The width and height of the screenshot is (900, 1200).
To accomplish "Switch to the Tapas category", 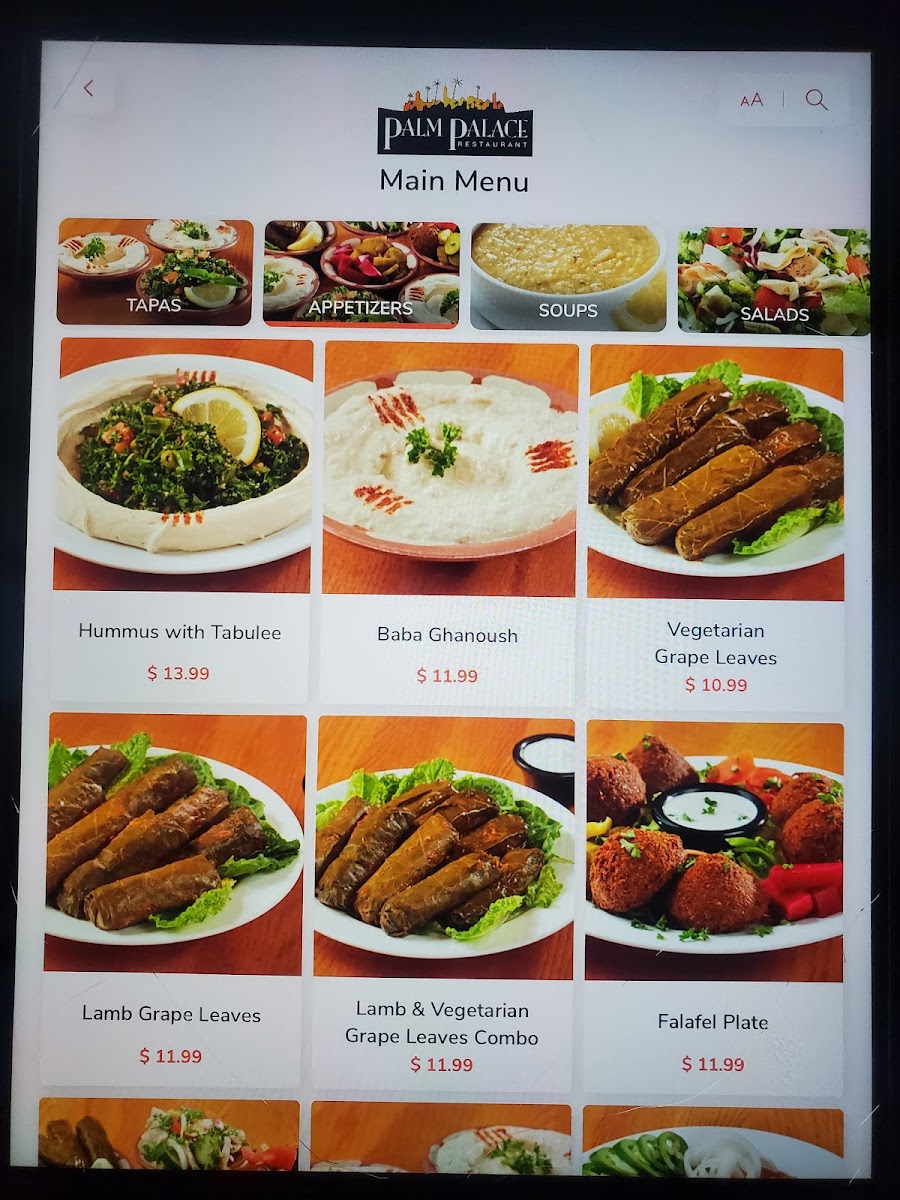I will click(x=155, y=272).
